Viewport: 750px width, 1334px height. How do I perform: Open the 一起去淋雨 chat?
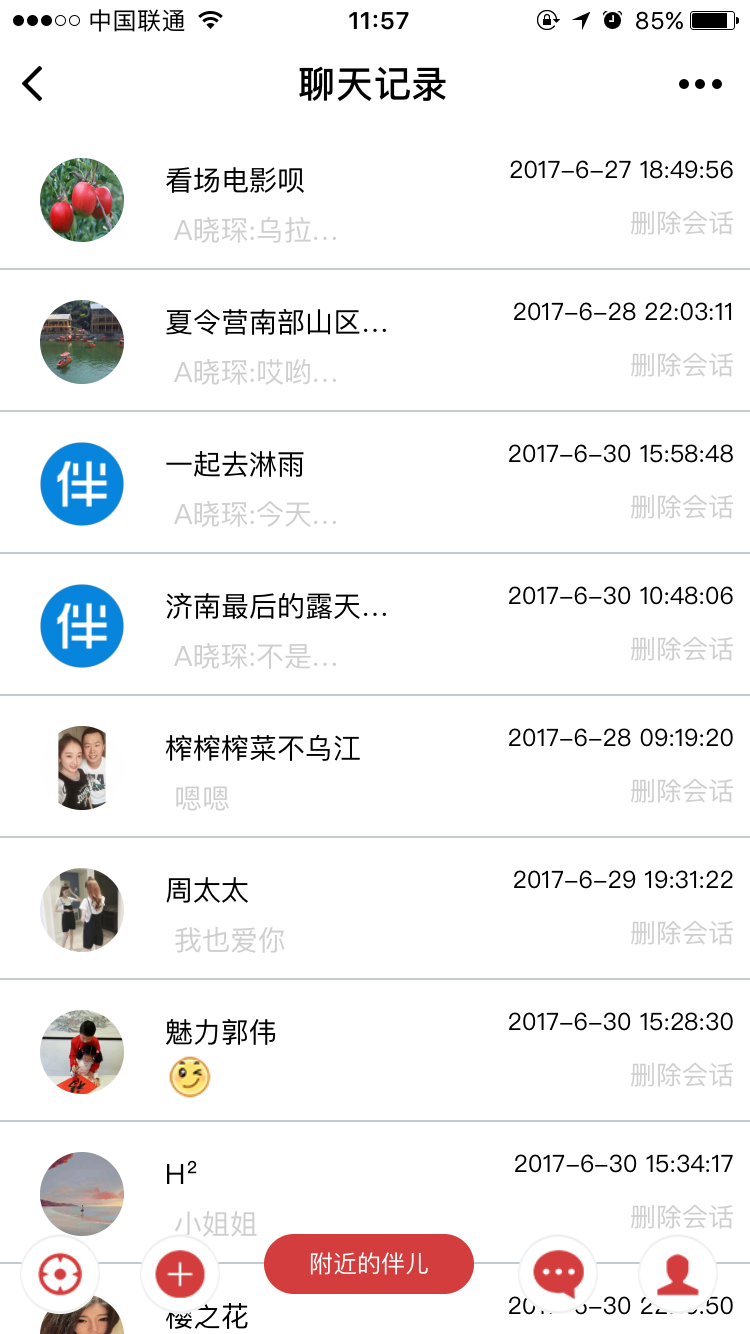(x=375, y=483)
